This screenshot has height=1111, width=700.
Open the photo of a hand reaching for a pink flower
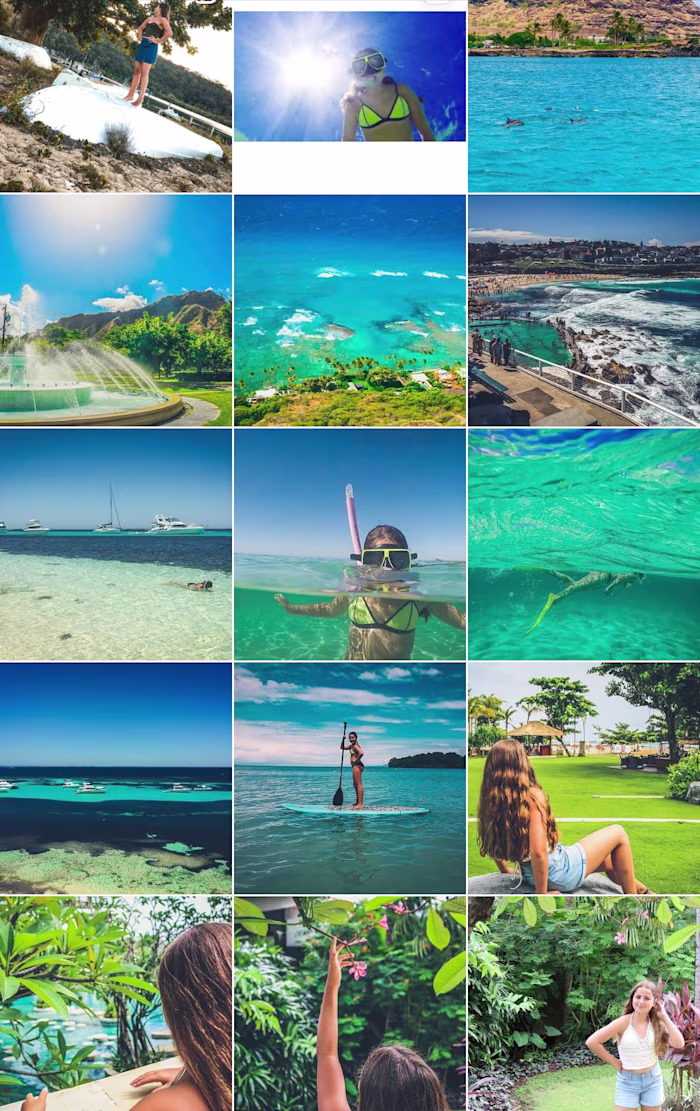(350, 1003)
